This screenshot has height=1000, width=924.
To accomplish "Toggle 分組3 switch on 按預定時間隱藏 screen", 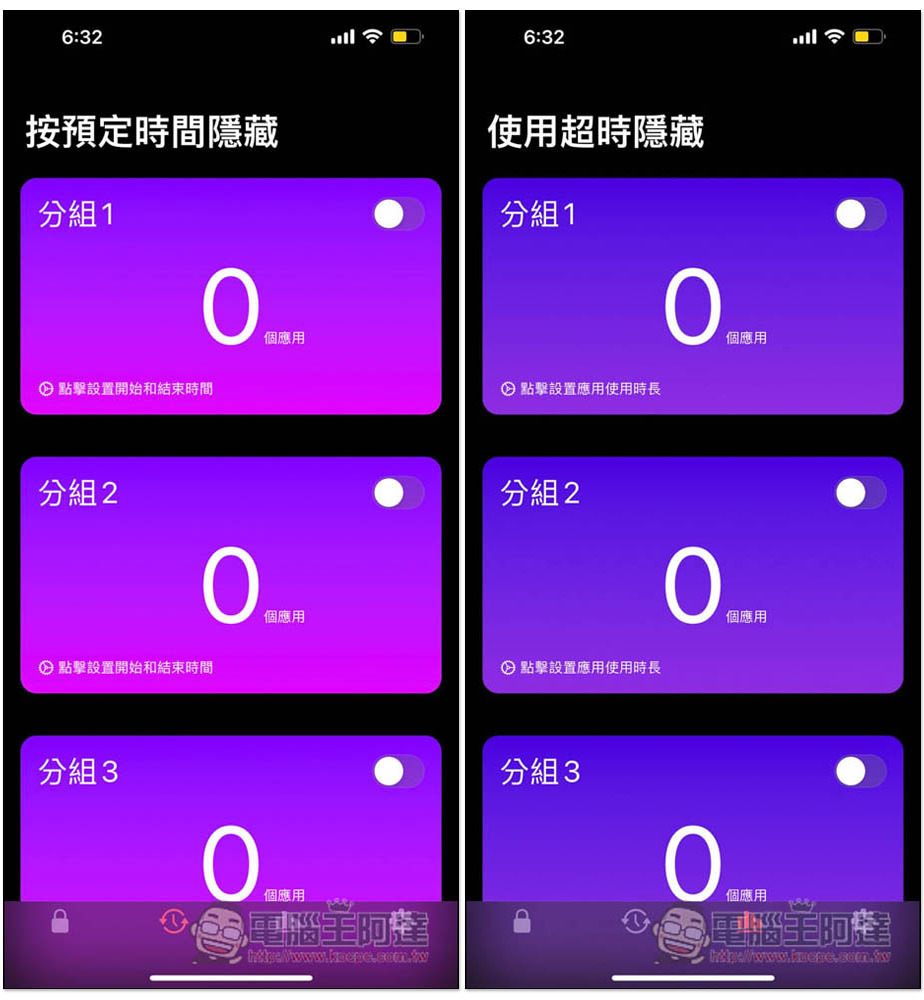I will [398, 771].
